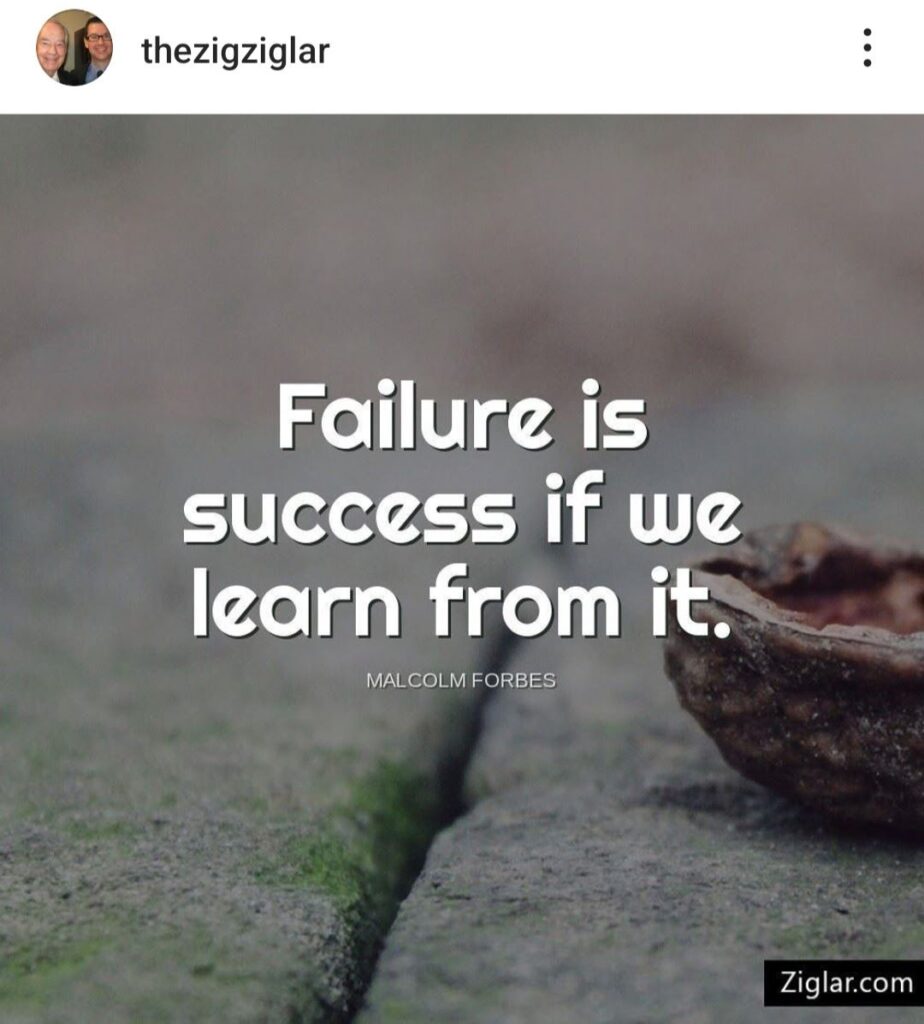This screenshot has width=924, height=1024.
Task: Open thezigziglar profile picture
Action: (x=75, y=48)
